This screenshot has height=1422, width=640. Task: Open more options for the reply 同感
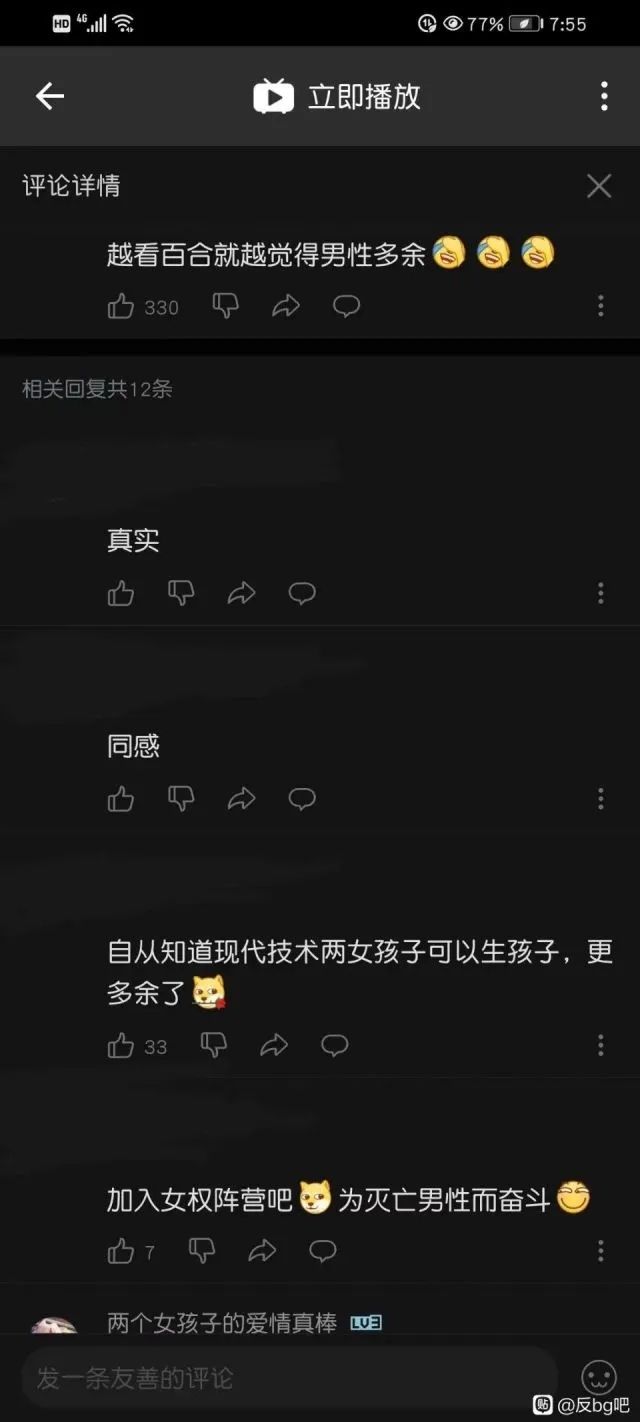(600, 798)
